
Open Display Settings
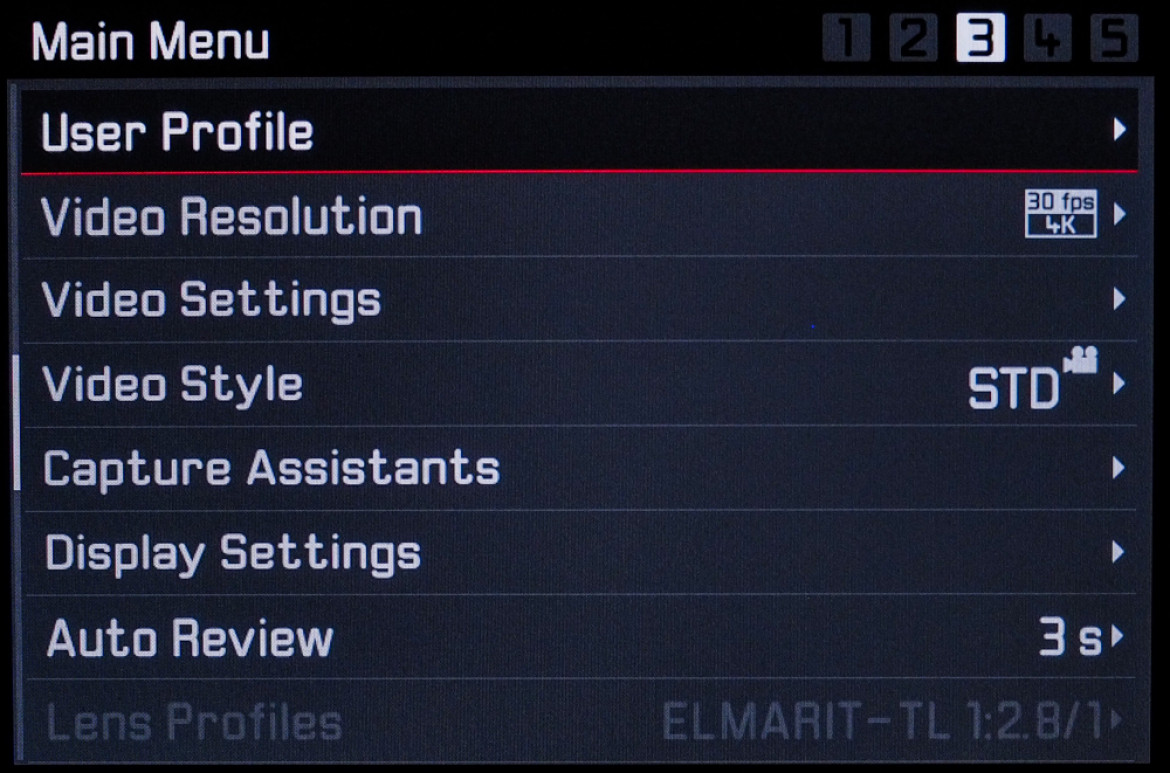tap(578, 553)
